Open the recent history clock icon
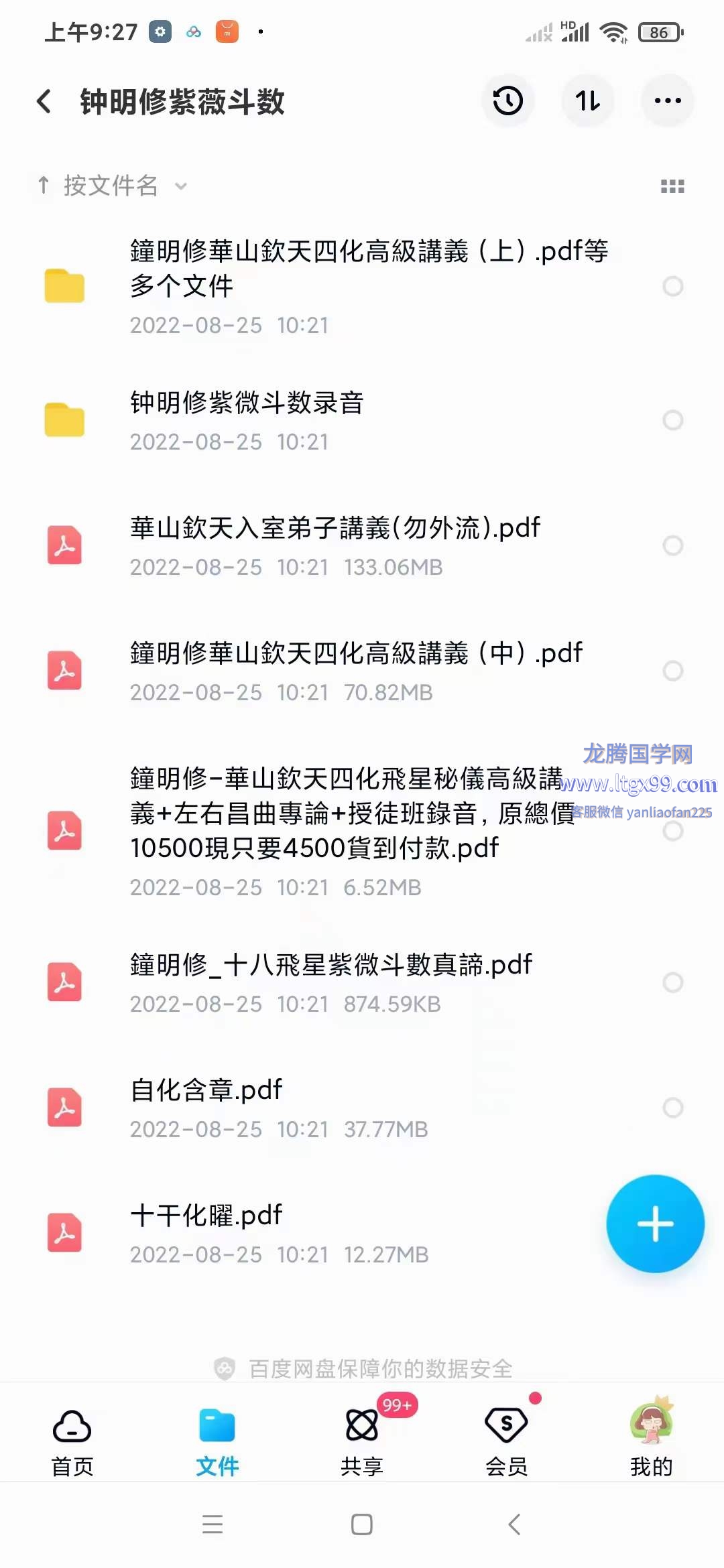Screen dimensions: 724x1568 [x=507, y=101]
